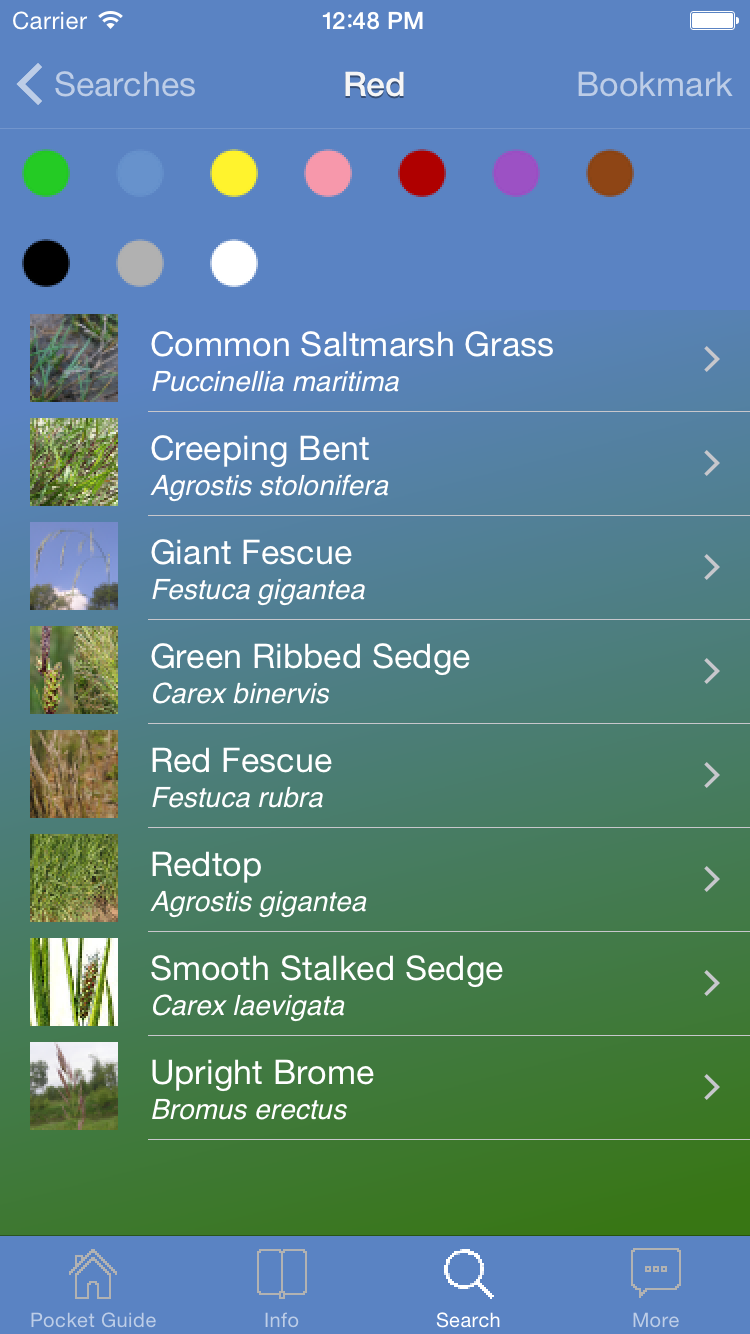Open Red Fescue species page
Screen dimensions: 750x1334
400,775
